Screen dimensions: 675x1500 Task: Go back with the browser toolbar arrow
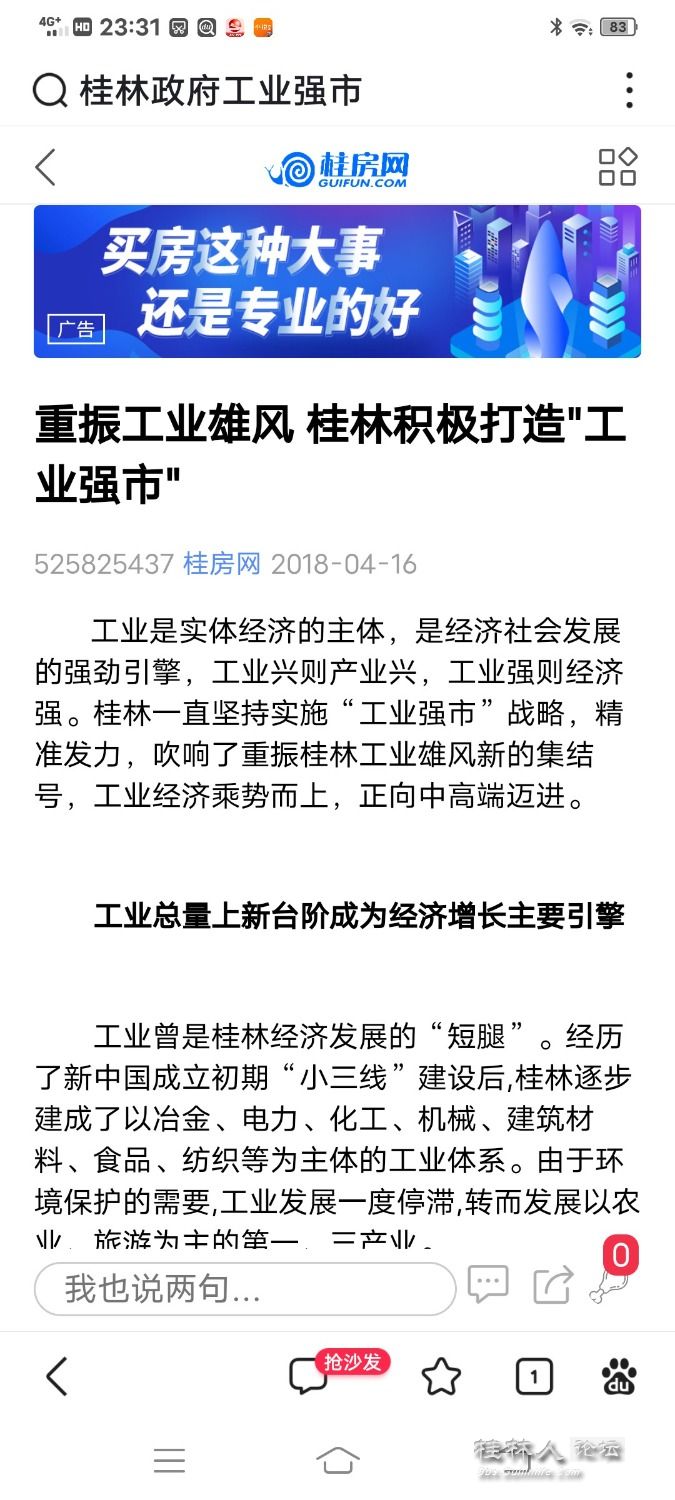point(57,1377)
